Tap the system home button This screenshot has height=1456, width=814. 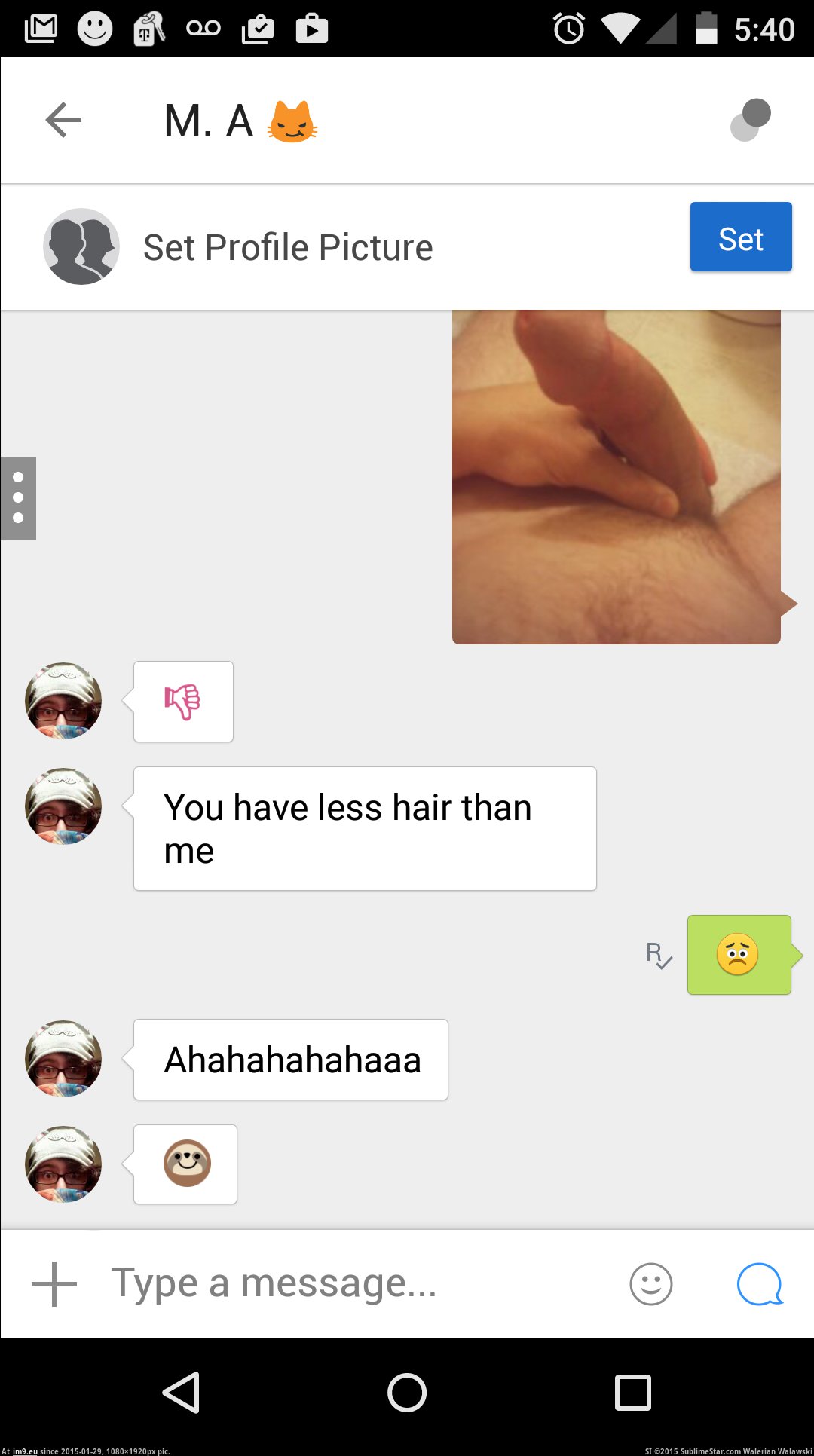point(407,1393)
